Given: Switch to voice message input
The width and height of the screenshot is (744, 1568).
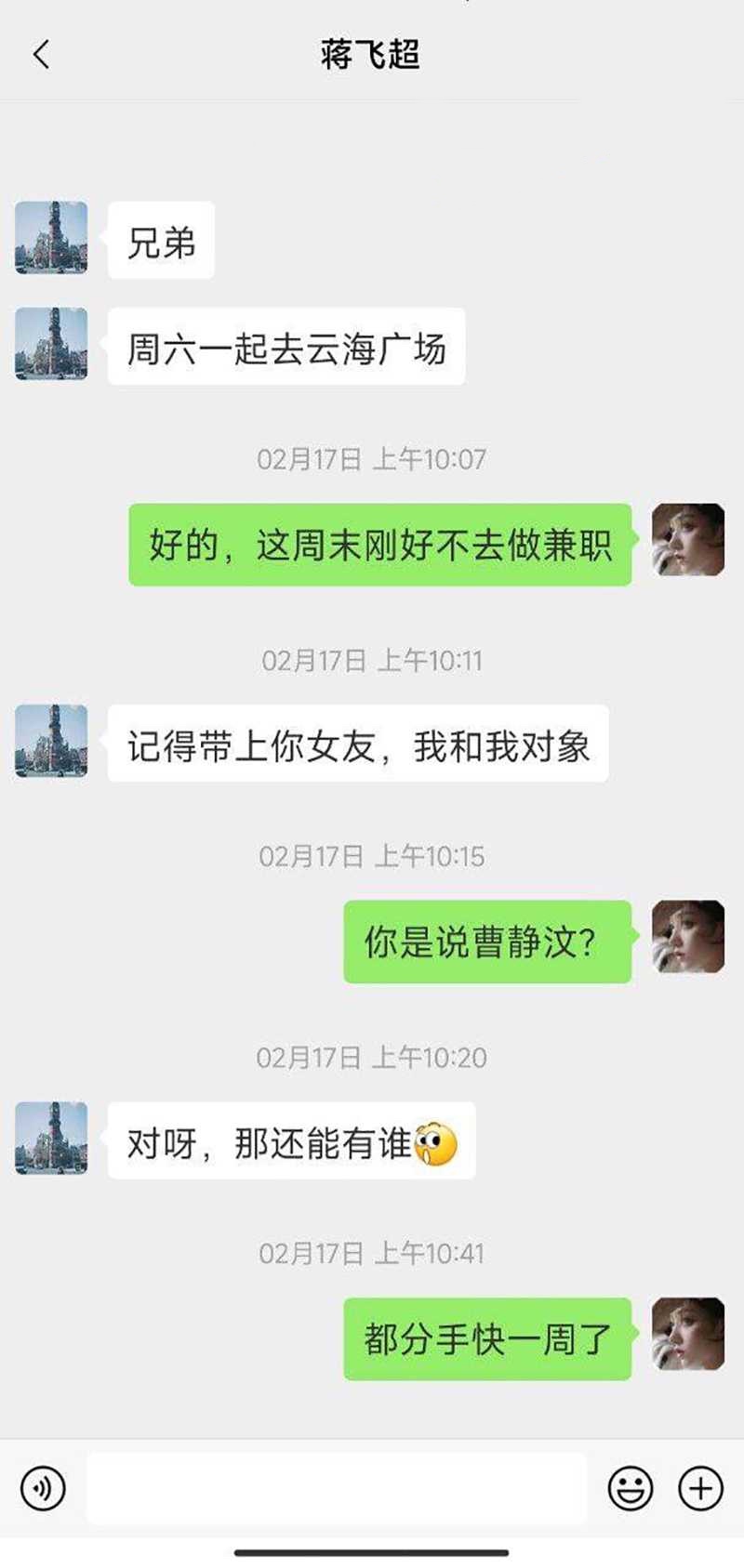Looking at the screenshot, I should 43,1488.
